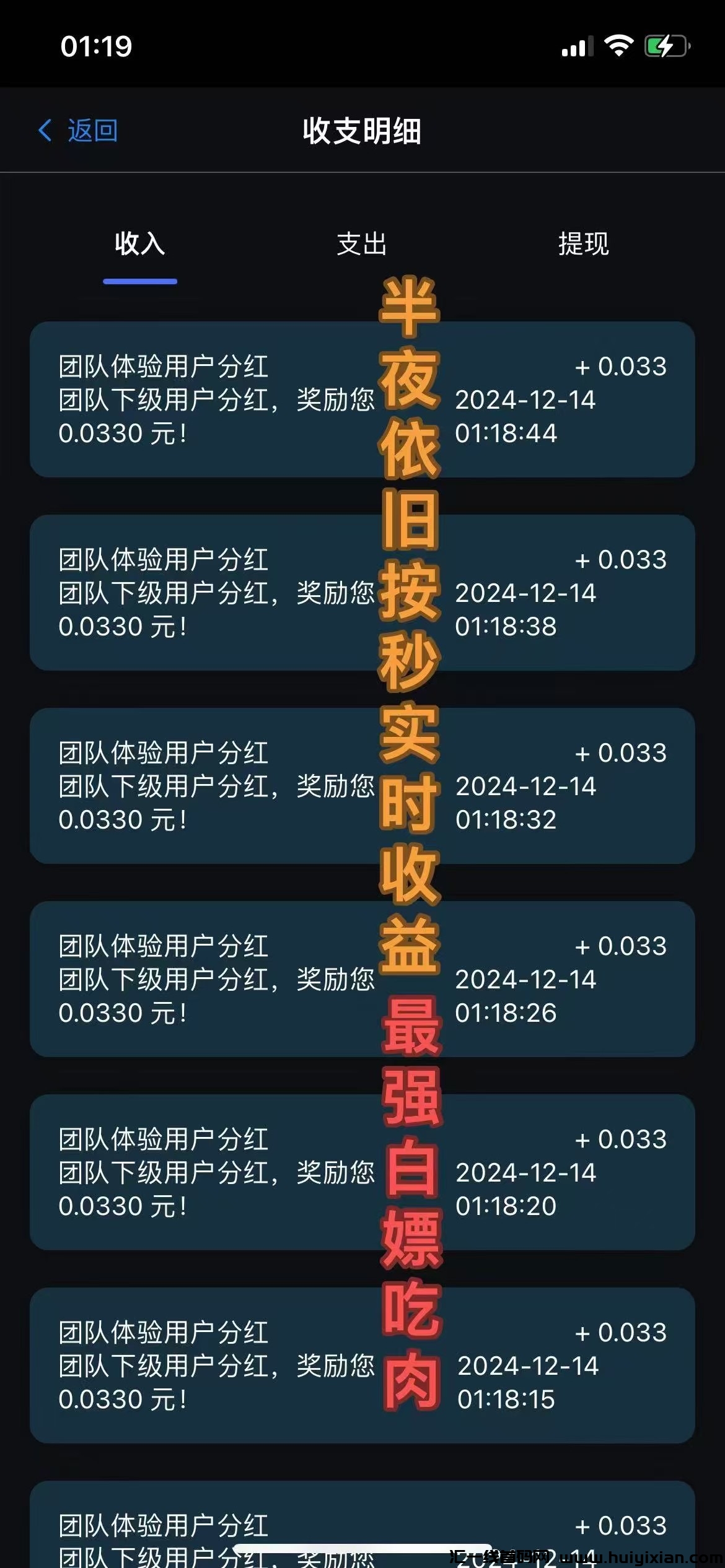725x1568 pixels.
Task: Tap the battery charging icon
Action: pyautogui.click(x=666, y=46)
